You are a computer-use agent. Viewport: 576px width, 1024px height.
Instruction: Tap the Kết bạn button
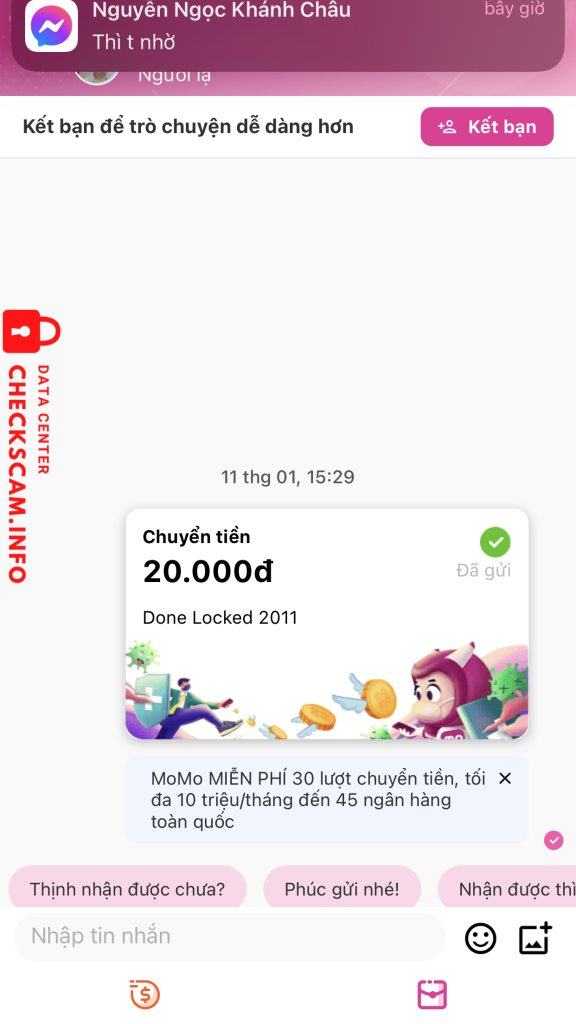click(487, 127)
